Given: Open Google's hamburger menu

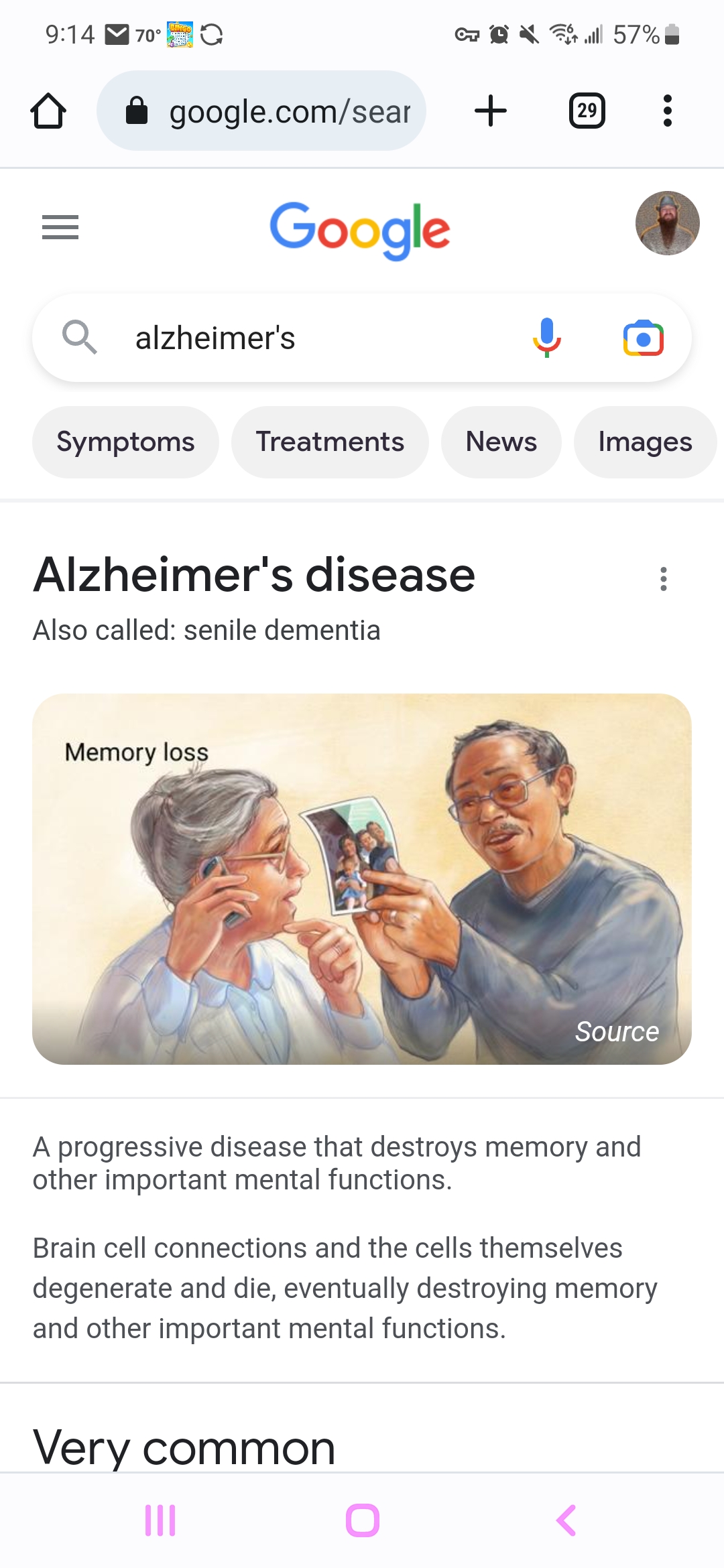Looking at the screenshot, I should pos(60,227).
